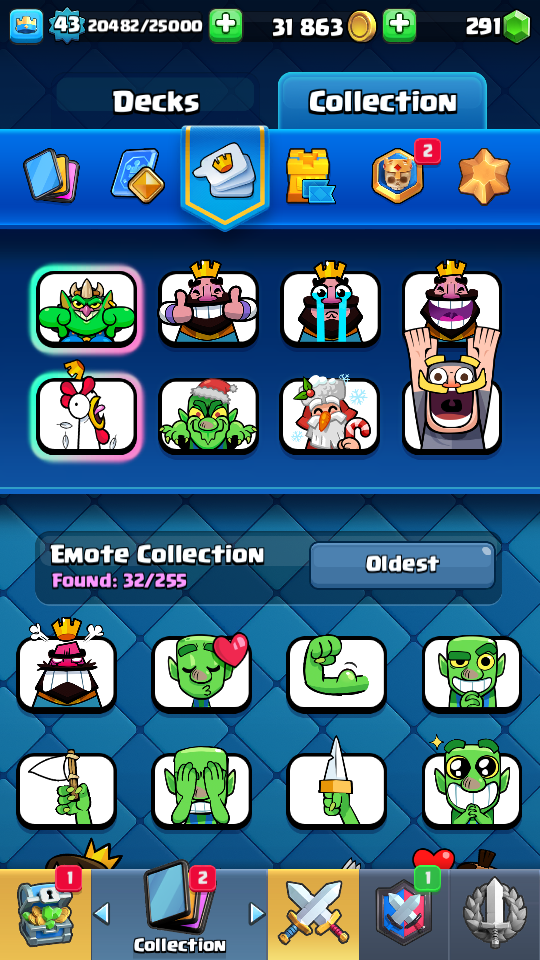Open the gems shop via the green gem
Screen dimensions: 540x960
(517, 26)
